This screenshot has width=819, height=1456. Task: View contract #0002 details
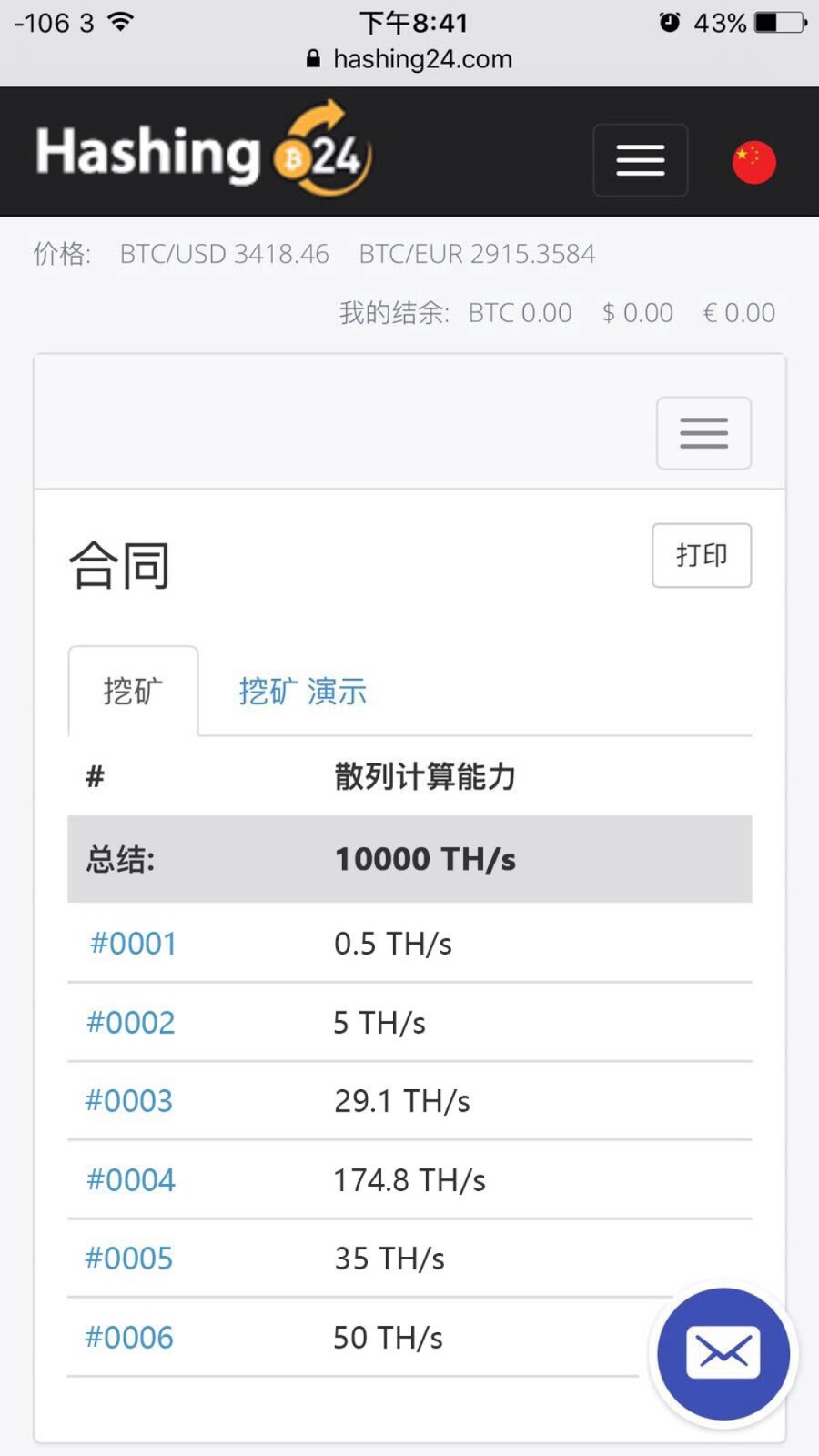[131, 1023]
